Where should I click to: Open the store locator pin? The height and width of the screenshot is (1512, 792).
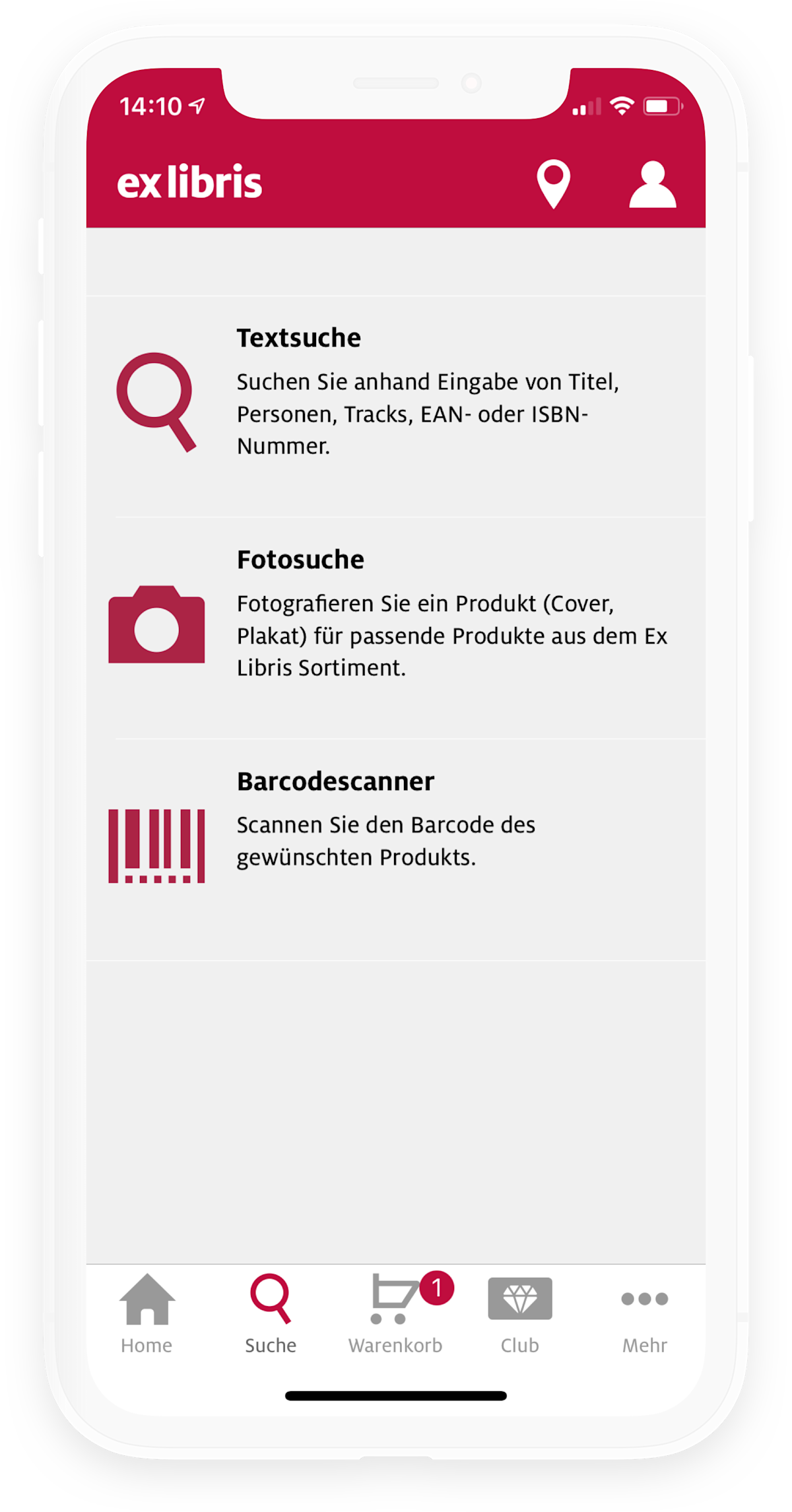(x=553, y=183)
